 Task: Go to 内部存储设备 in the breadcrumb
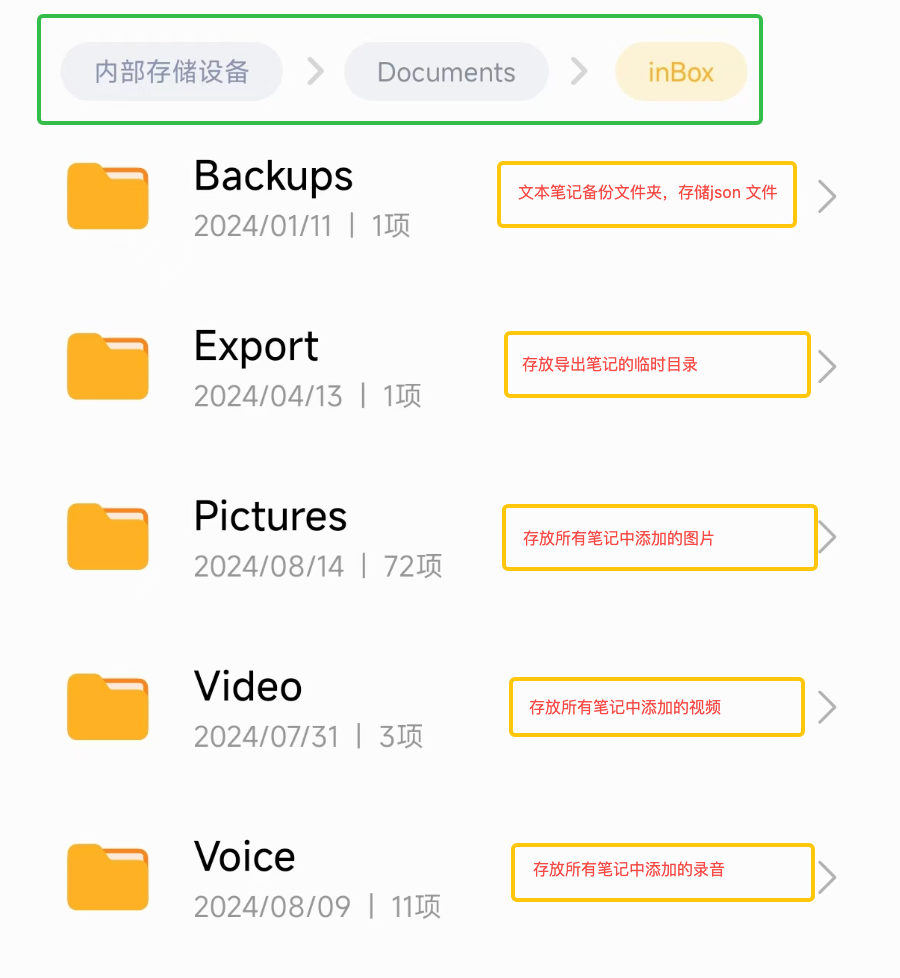pyautogui.click(x=171, y=72)
